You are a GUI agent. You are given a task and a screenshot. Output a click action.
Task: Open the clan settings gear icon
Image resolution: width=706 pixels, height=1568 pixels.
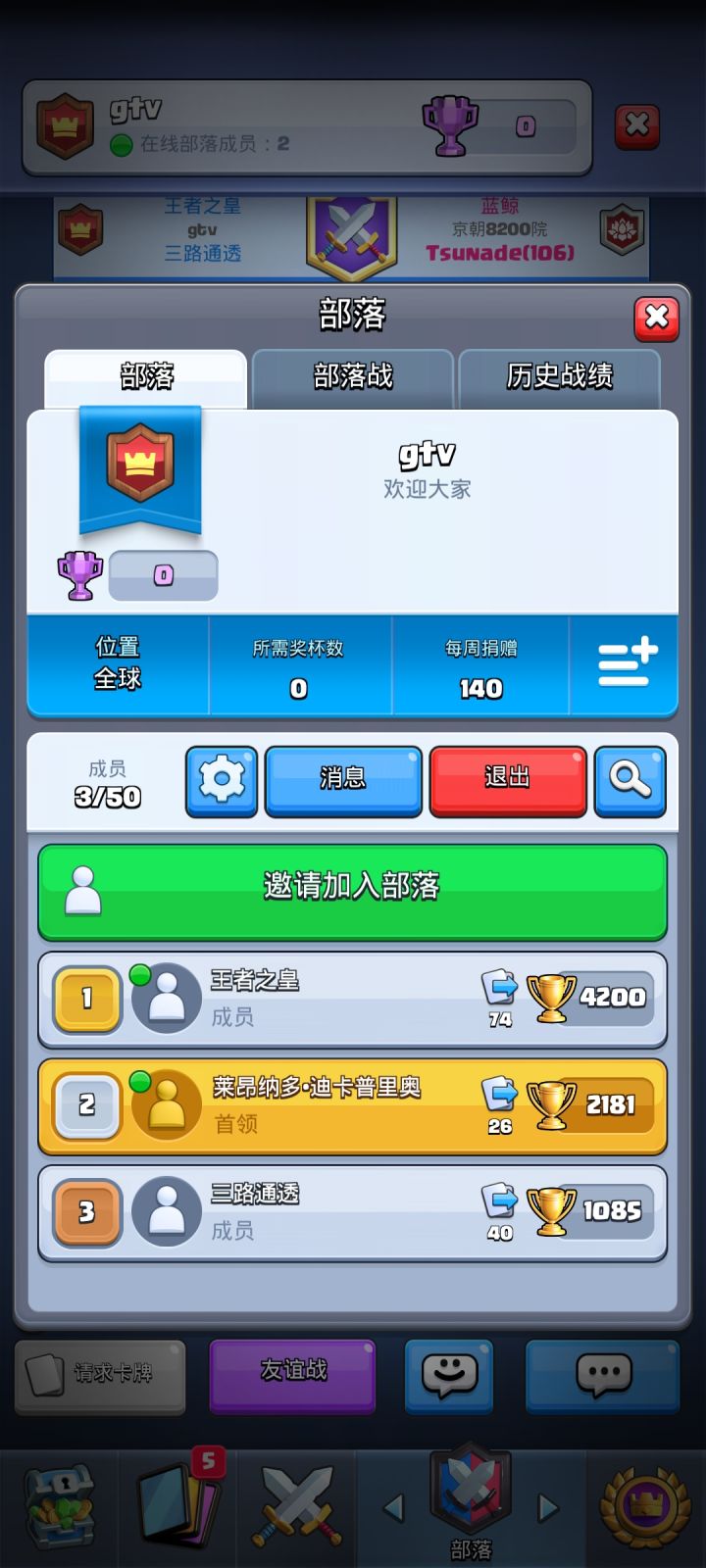(221, 781)
